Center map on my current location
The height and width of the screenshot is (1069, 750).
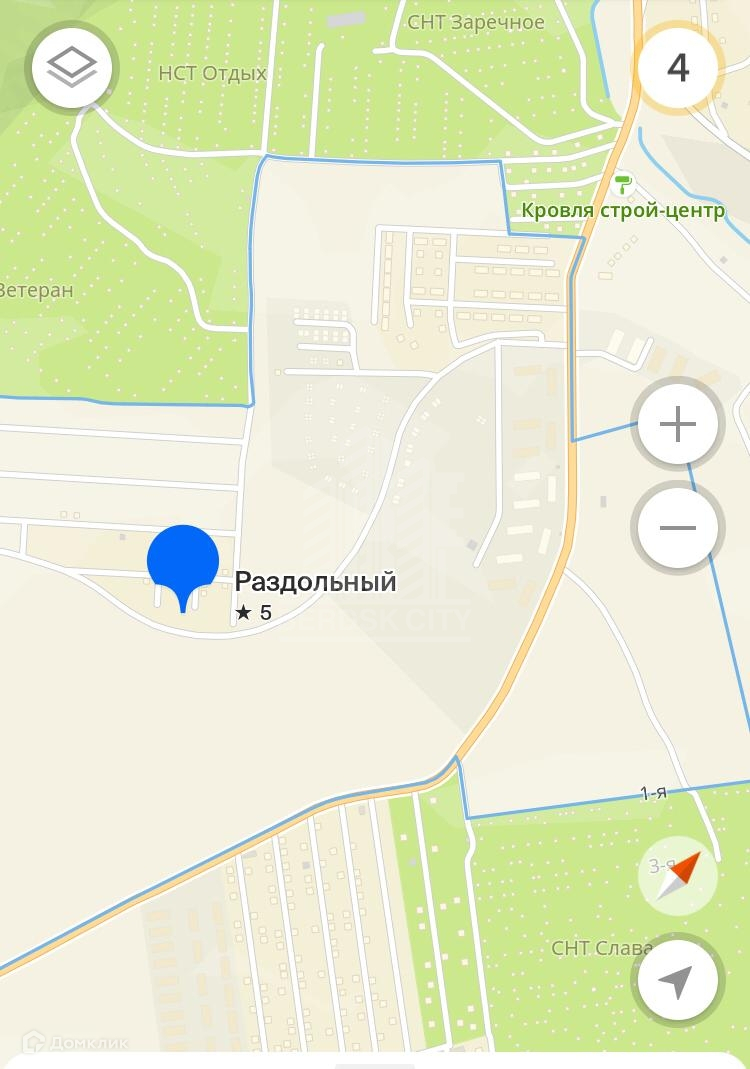[x=678, y=980]
